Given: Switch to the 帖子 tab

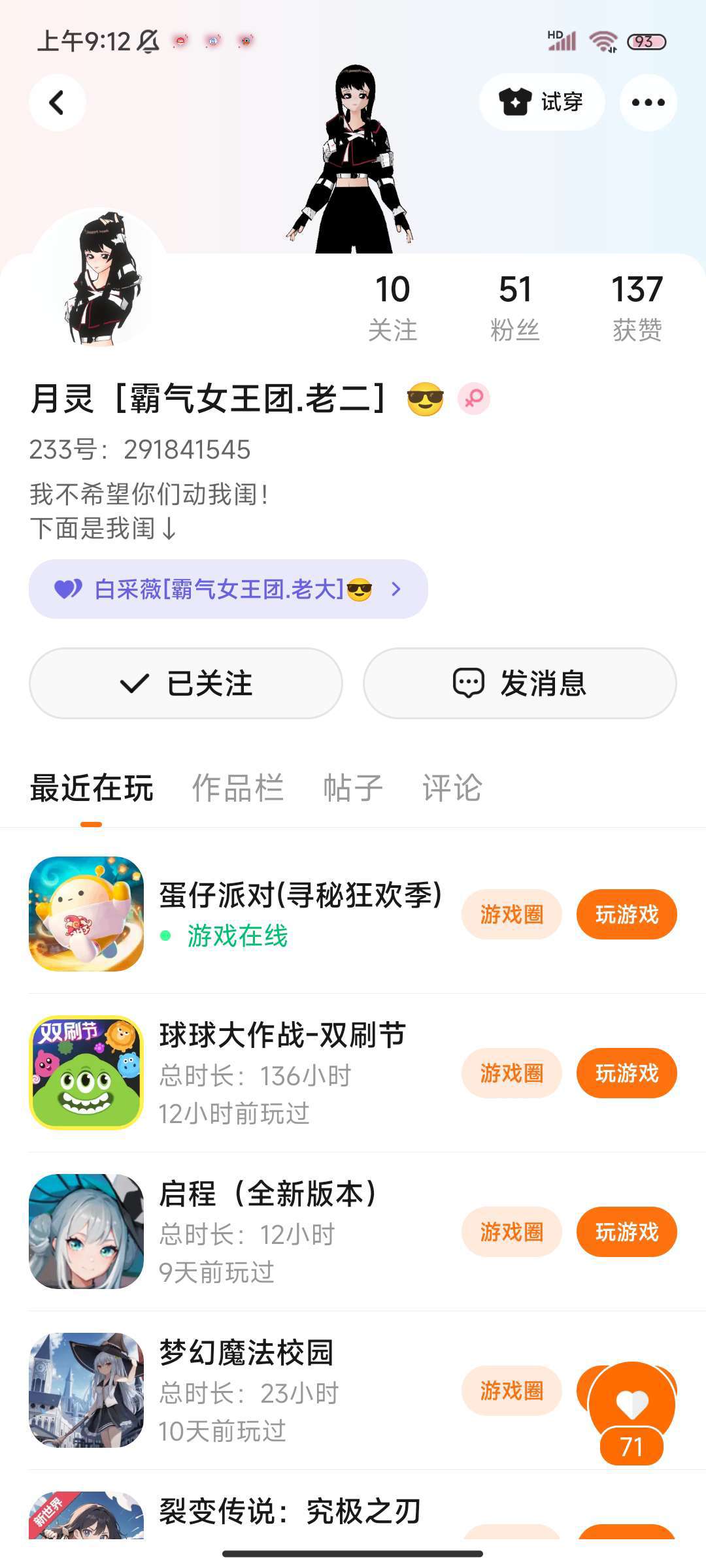Looking at the screenshot, I should pyautogui.click(x=353, y=788).
